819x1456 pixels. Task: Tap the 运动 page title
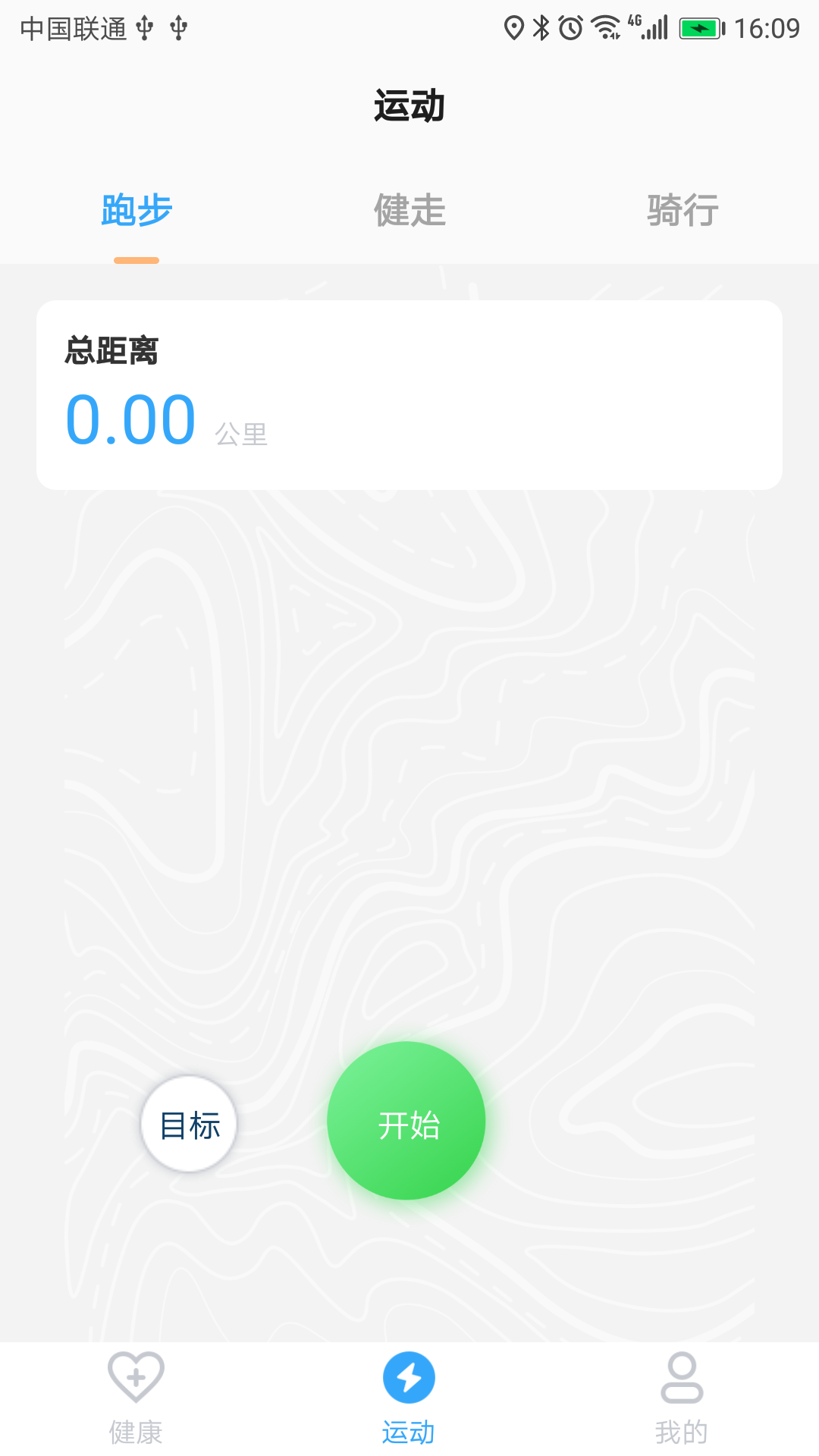tap(409, 105)
